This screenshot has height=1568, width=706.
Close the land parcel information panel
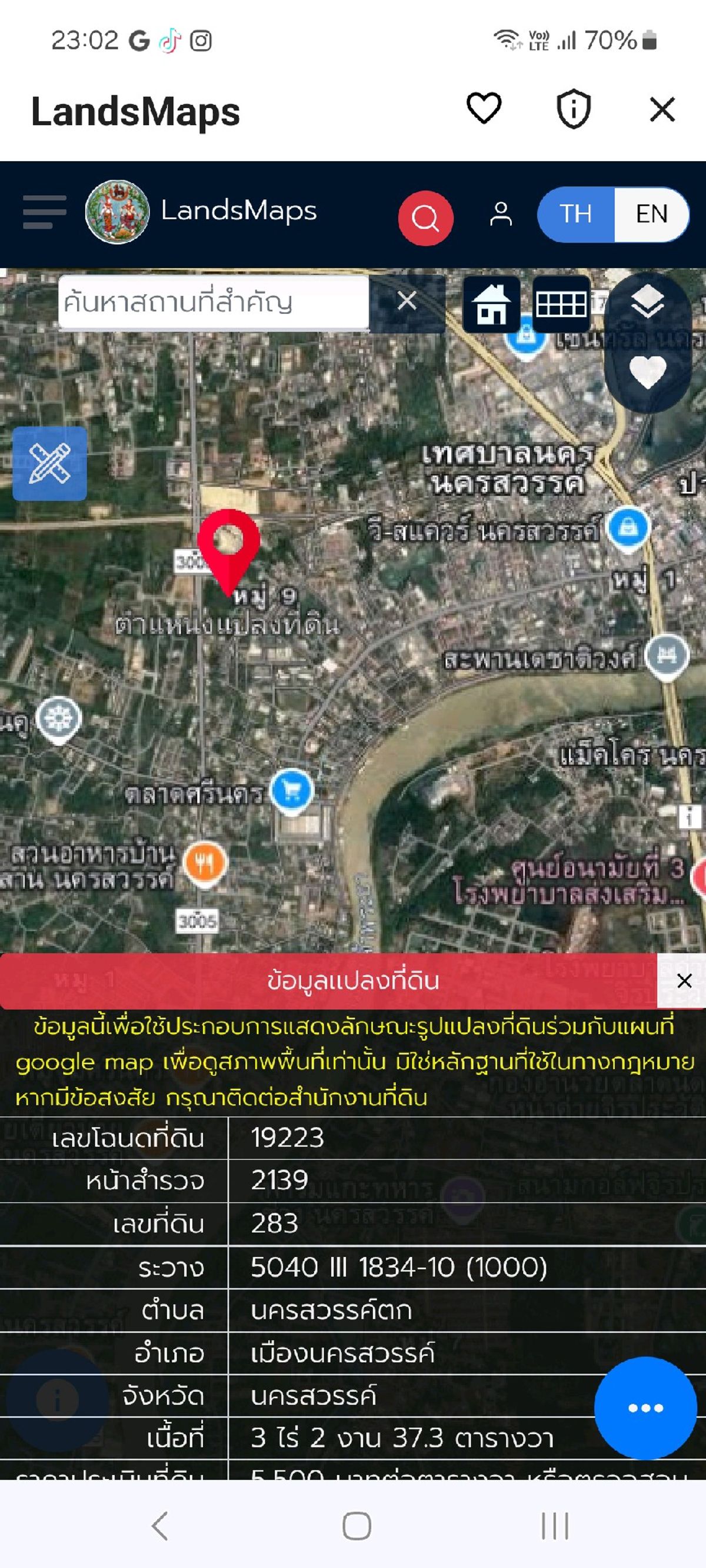[684, 981]
